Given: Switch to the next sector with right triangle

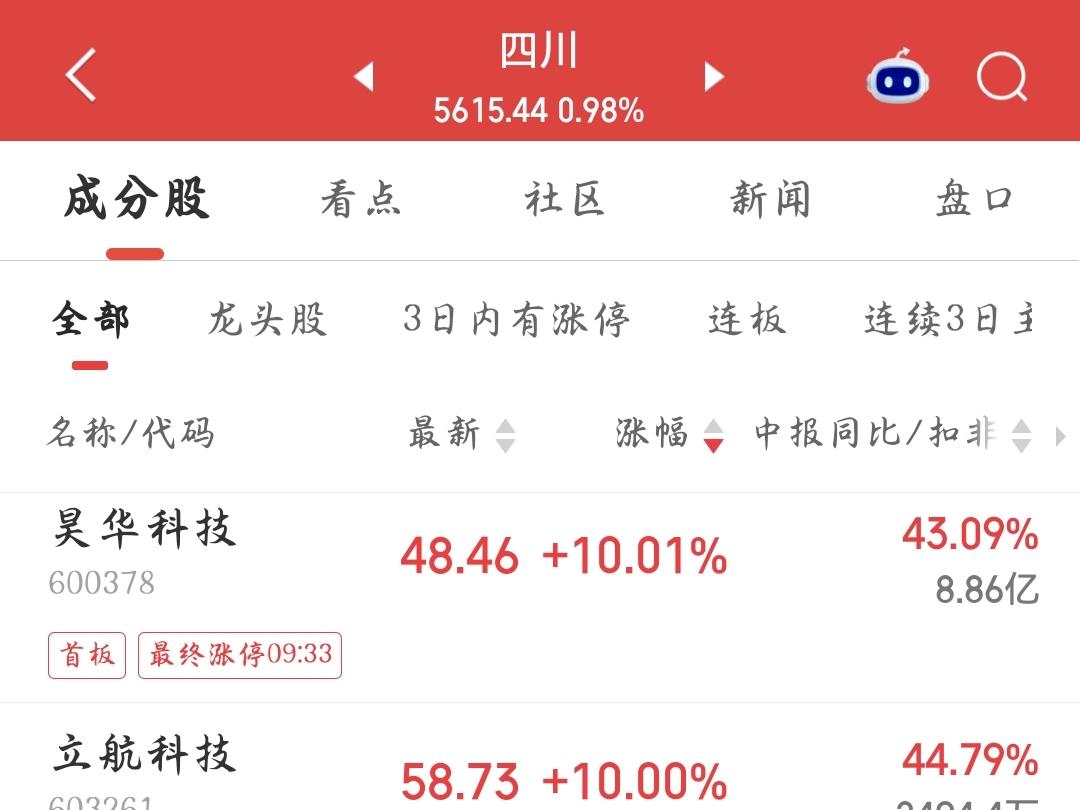Looking at the screenshot, I should click(x=714, y=76).
